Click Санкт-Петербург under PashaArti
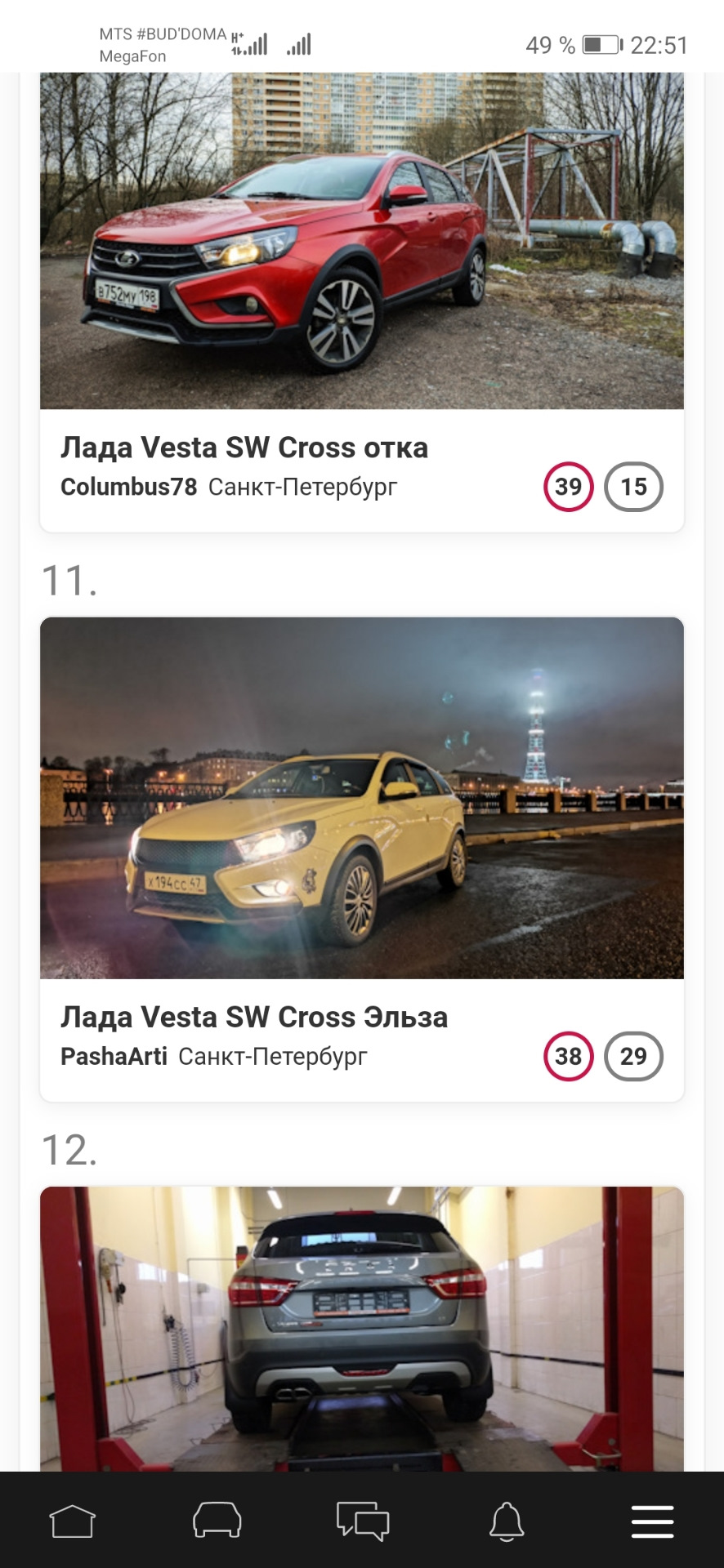The height and width of the screenshot is (1568, 724). [x=274, y=1056]
